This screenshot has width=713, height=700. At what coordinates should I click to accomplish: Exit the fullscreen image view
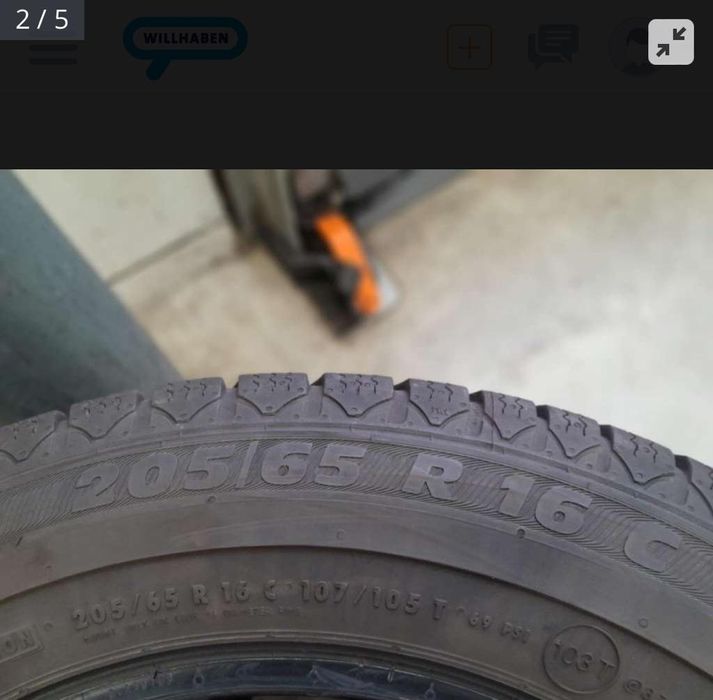click(x=670, y=42)
